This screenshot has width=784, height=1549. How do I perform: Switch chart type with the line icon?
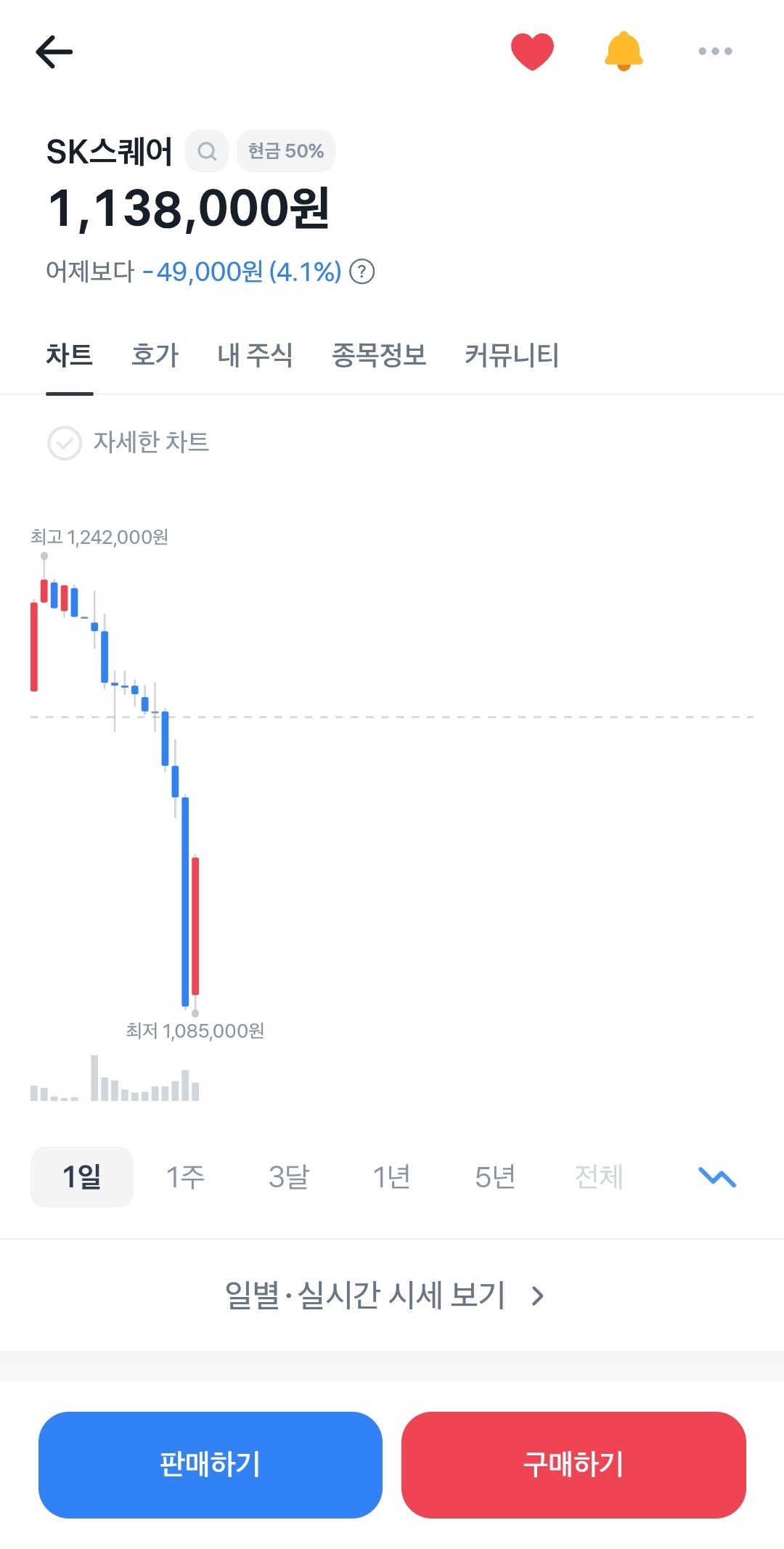tap(717, 1177)
